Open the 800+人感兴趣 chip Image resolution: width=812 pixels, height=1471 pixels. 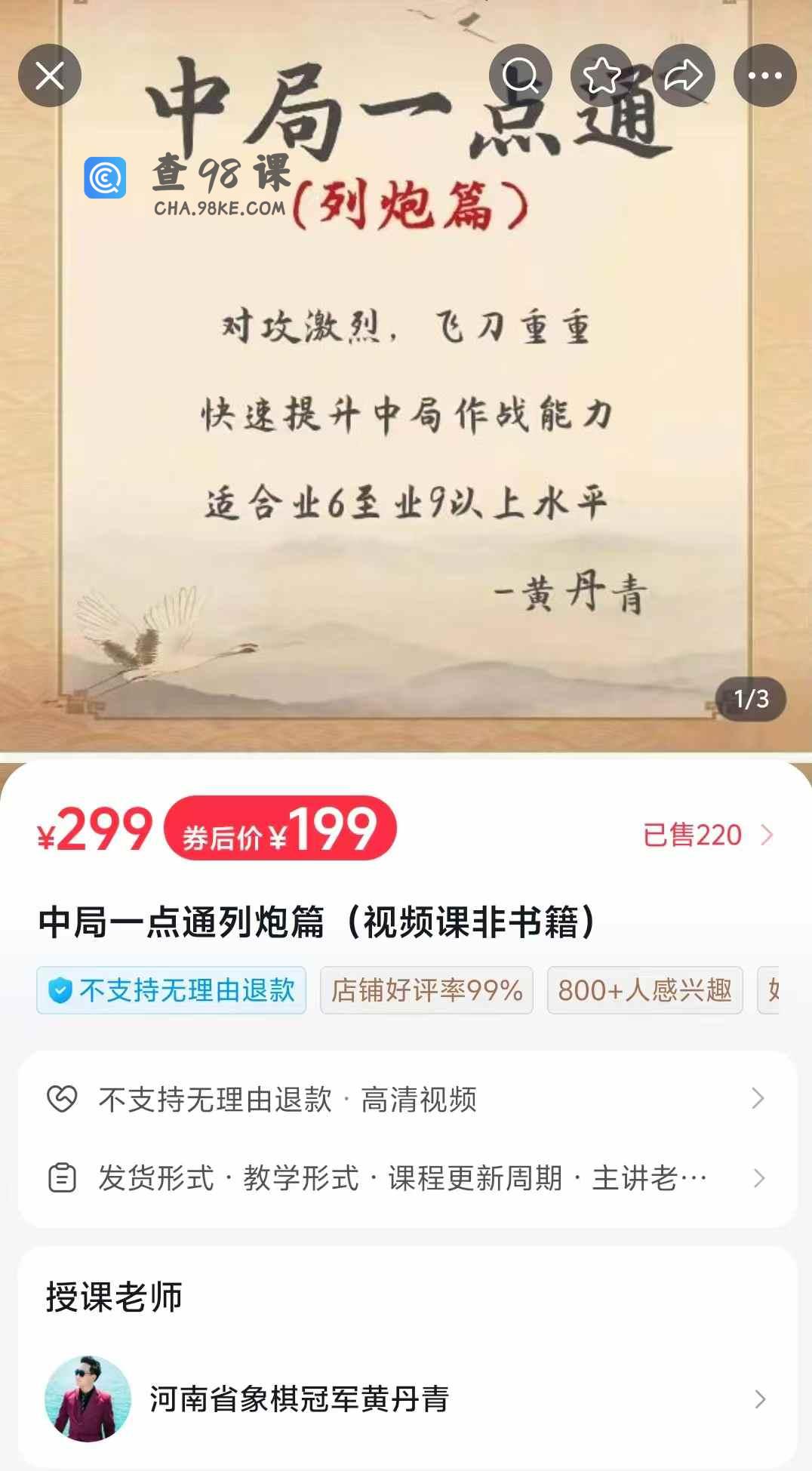(644, 990)
